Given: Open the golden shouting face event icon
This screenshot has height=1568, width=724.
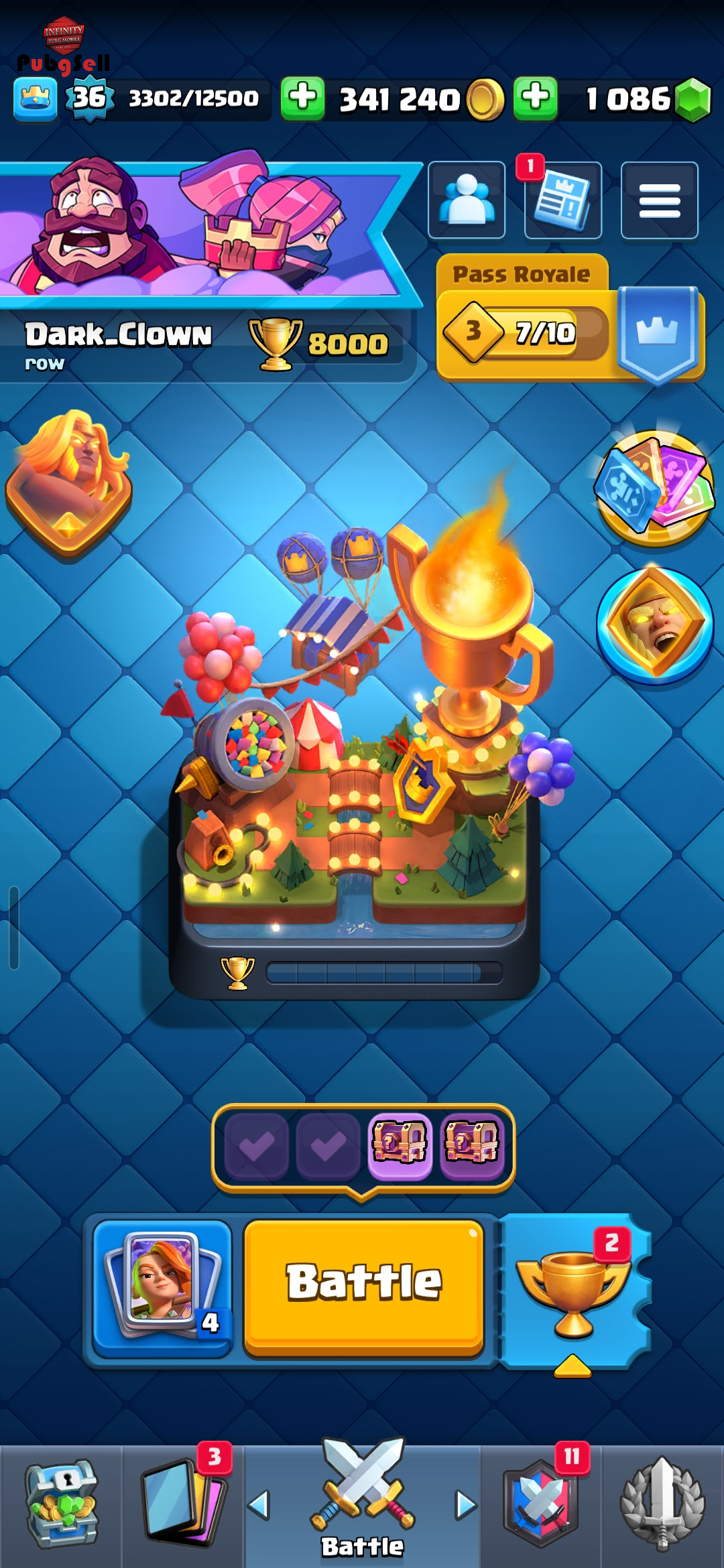Looking at the screenshot, I should [x=654, y=625].
